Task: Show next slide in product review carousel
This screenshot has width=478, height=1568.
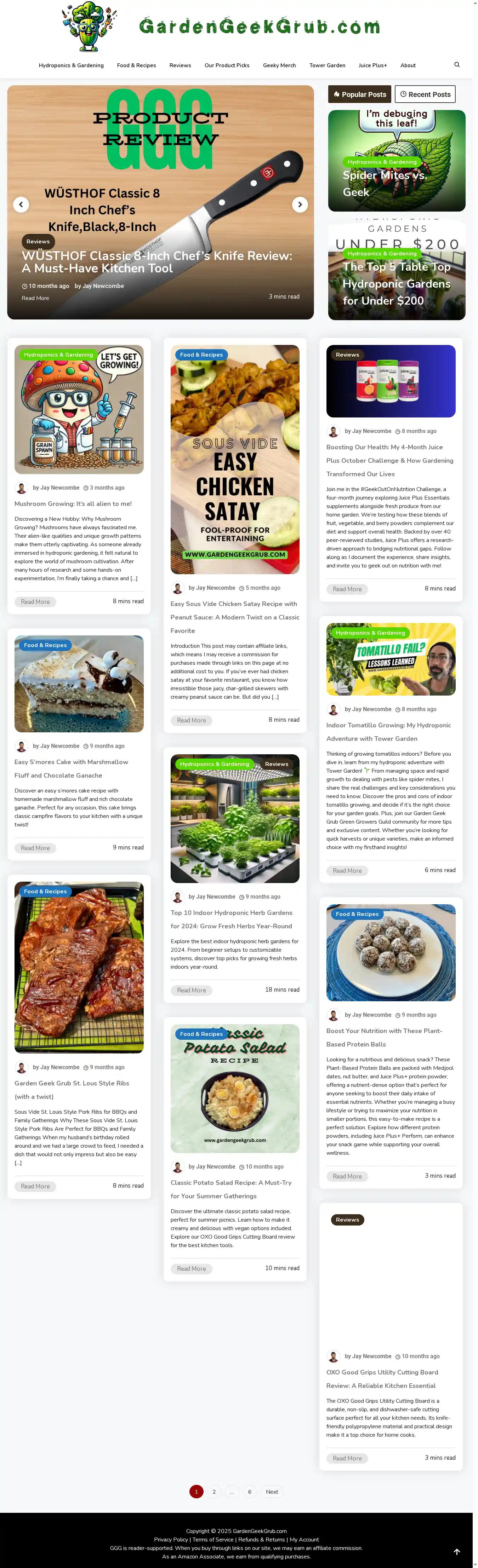Action: pos(300,204)
